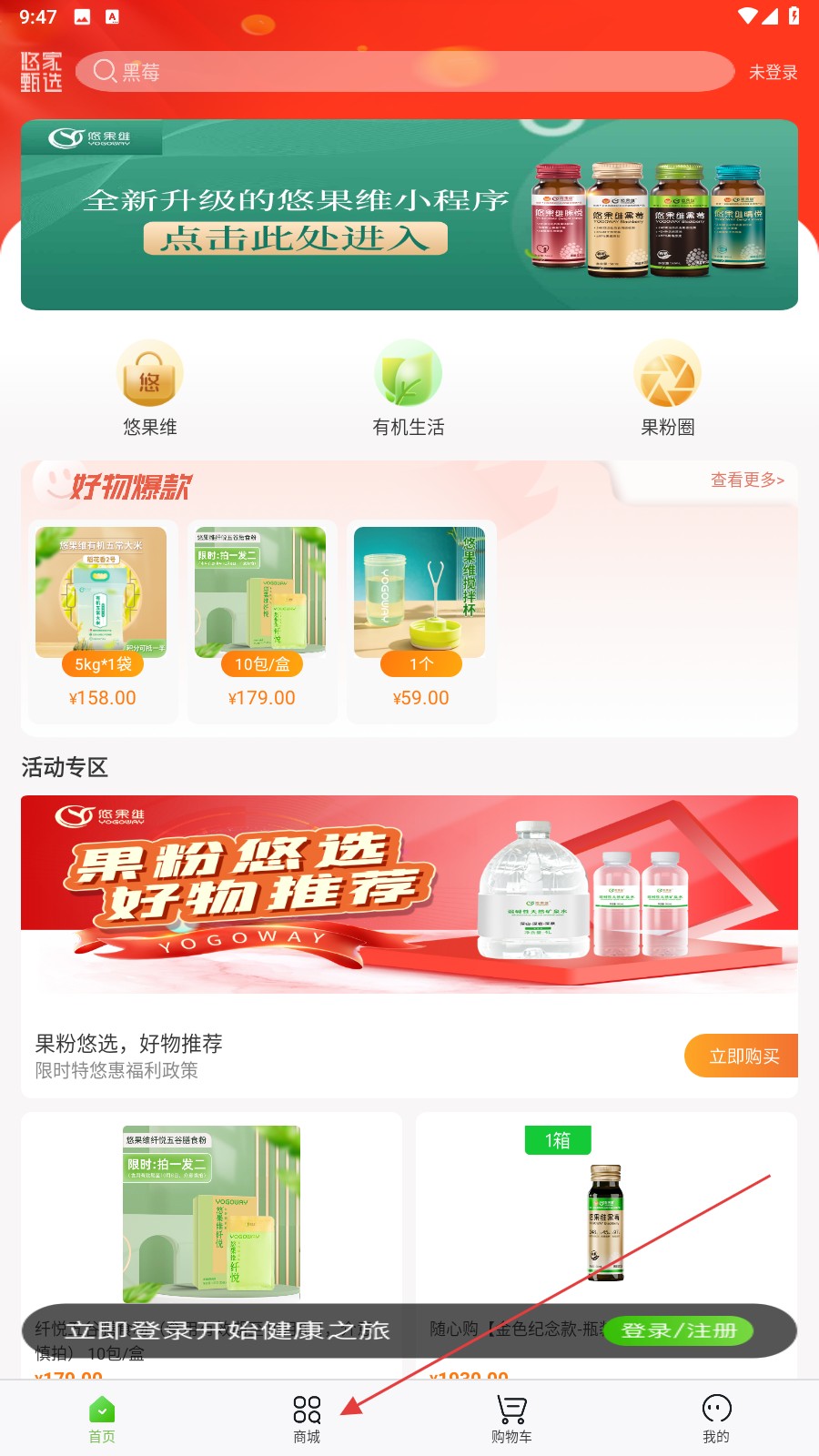
Task: Open the 1个 ¥59.00 cup product card
Action: point(420,621)
